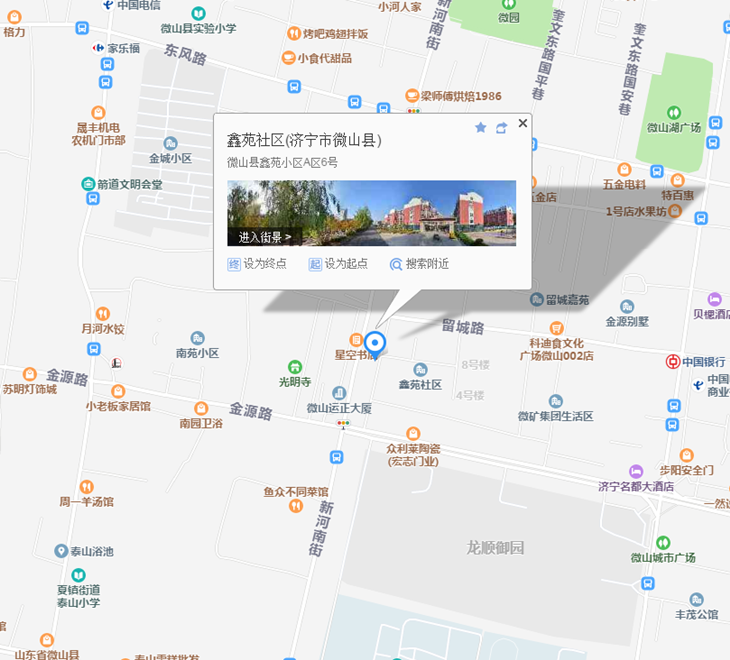This screenshot has width=730, height=660.
Task: Open 梁师傅烘焙1986 on the map
Action: [412, 96]
